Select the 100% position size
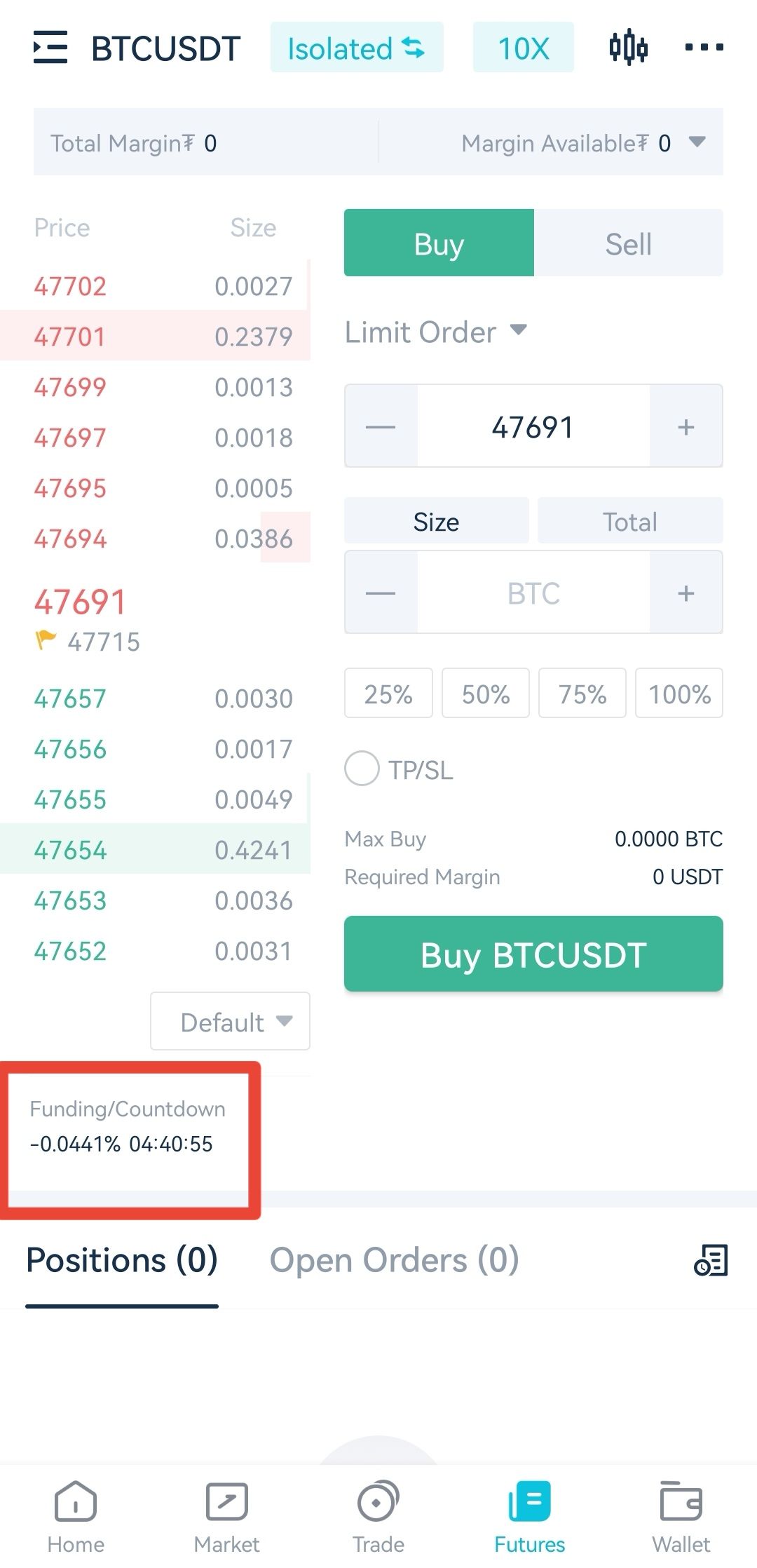This screenshot has width=757, height=1568. coord(679,694)
